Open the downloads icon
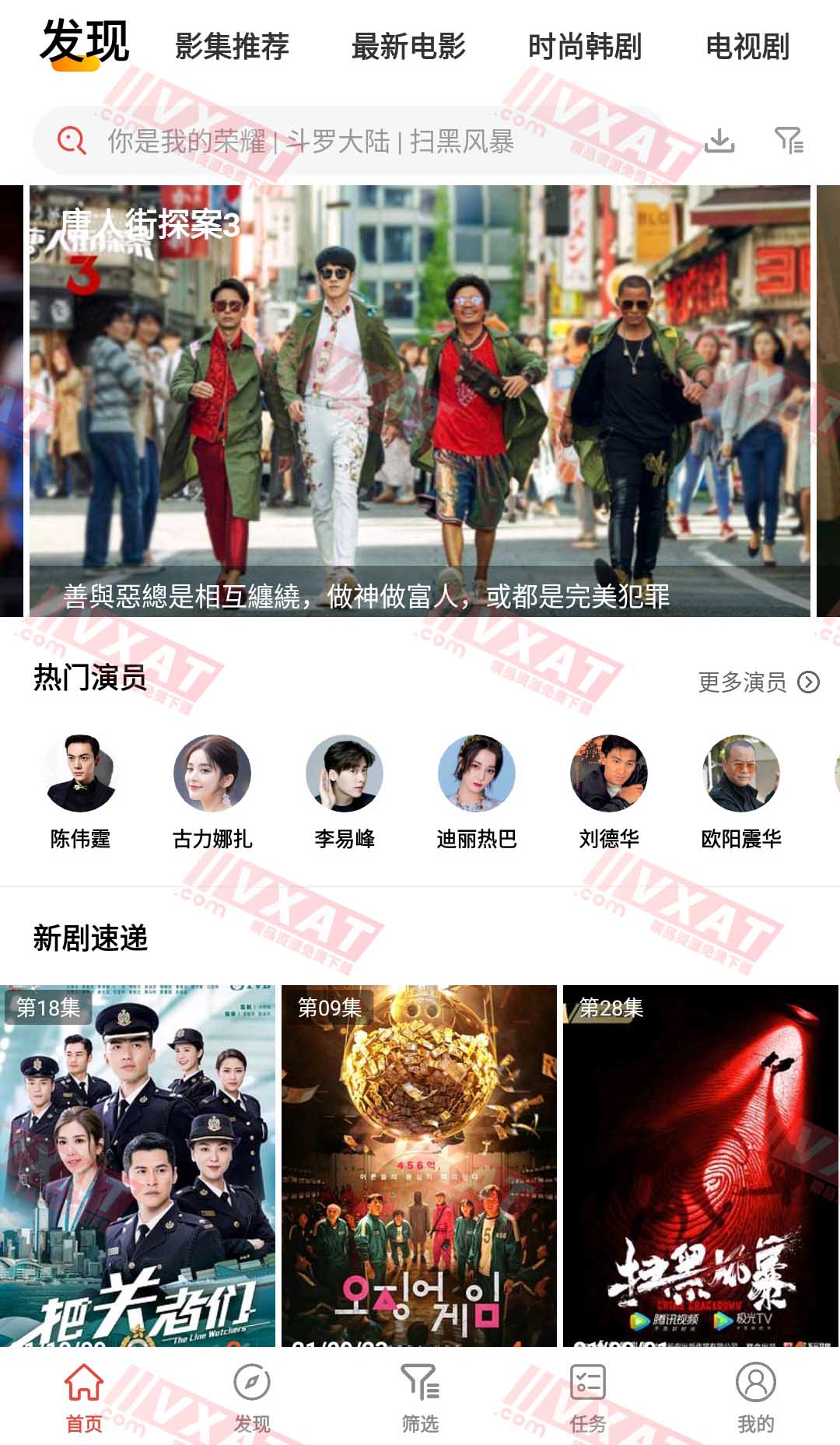This screenshot has height=1445, width=840. pyautogui.click(x=719, y=141)
